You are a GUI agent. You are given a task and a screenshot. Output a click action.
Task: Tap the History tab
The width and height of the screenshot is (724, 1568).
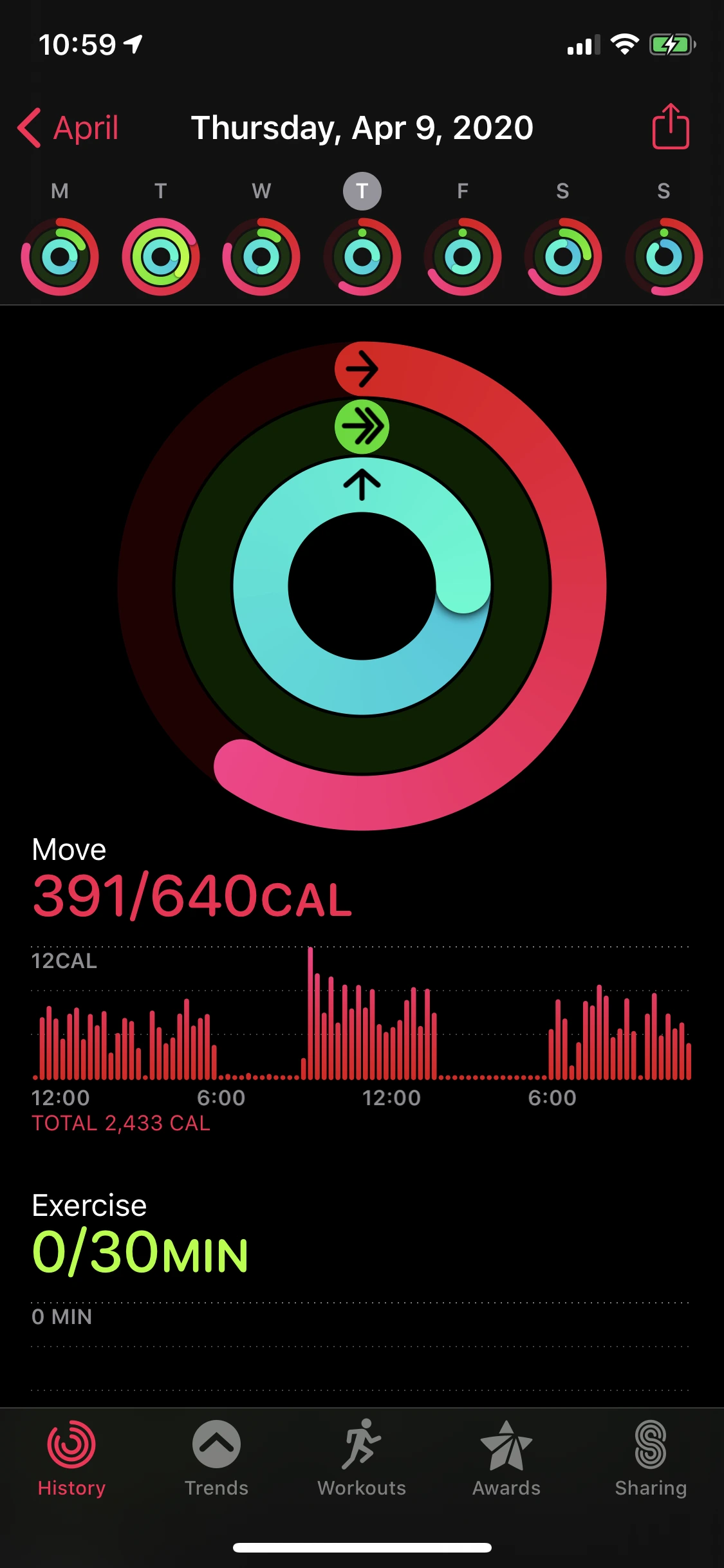click(71, 1459)
